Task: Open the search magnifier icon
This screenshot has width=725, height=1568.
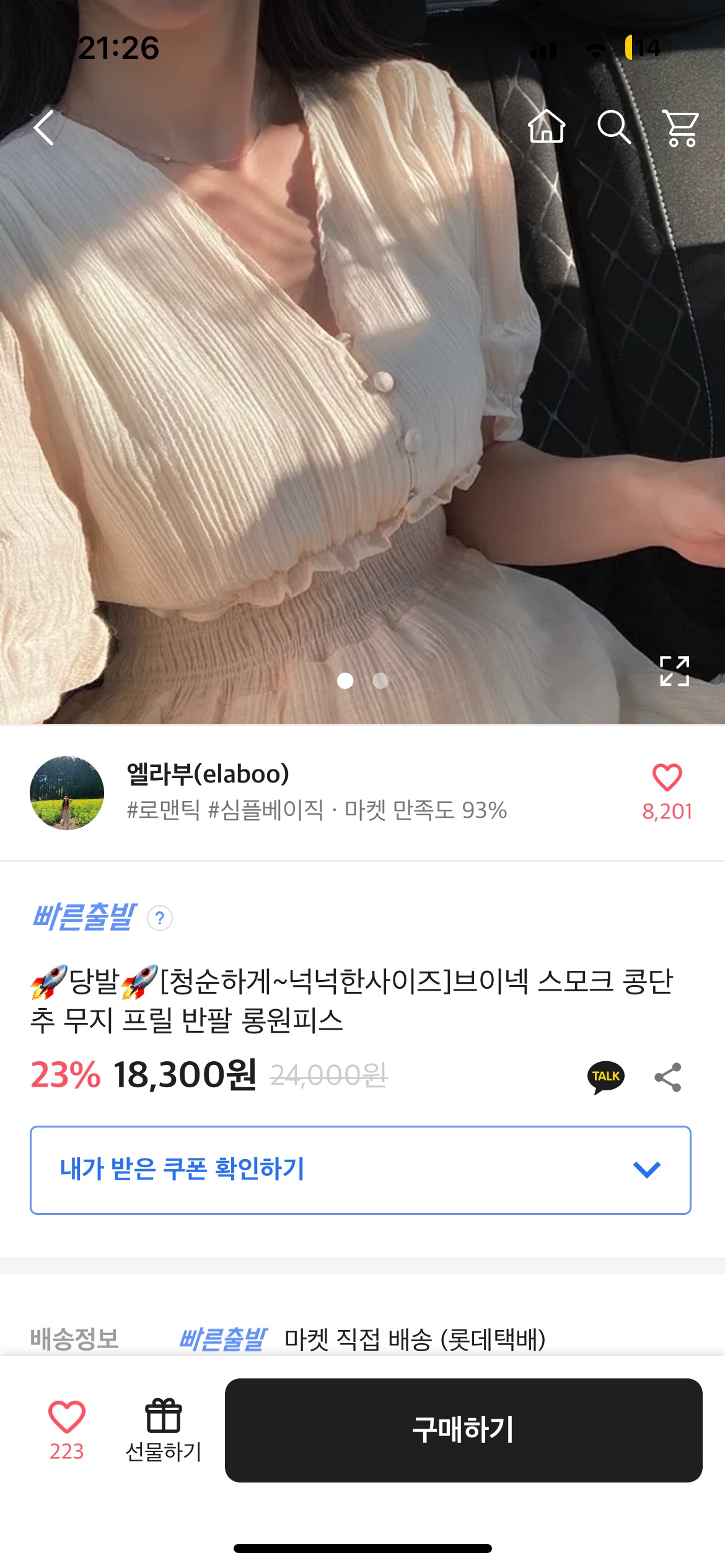Action: (613, 127)
